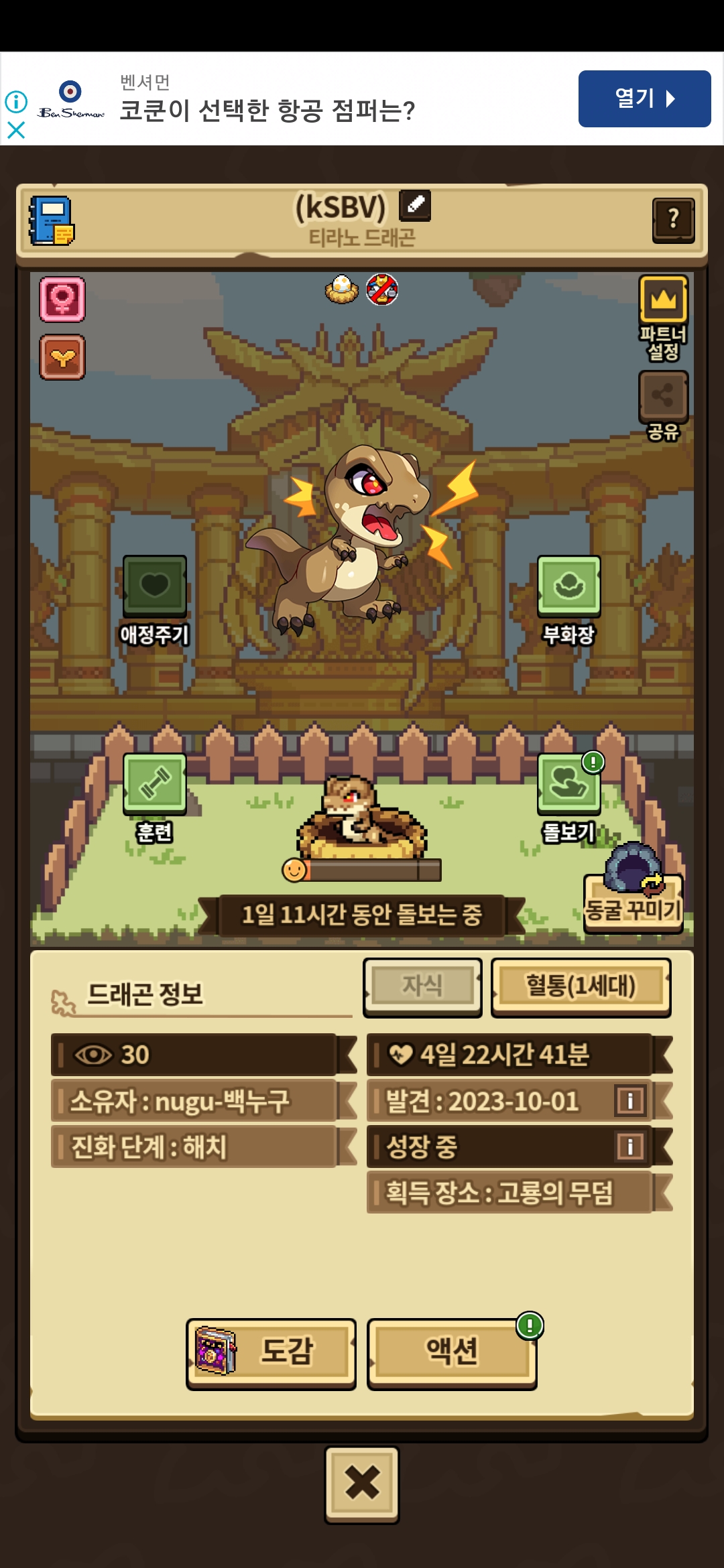View info for 성장 중 status
This screenshot has height=1568, width=724.
(x=630, y=1146)
